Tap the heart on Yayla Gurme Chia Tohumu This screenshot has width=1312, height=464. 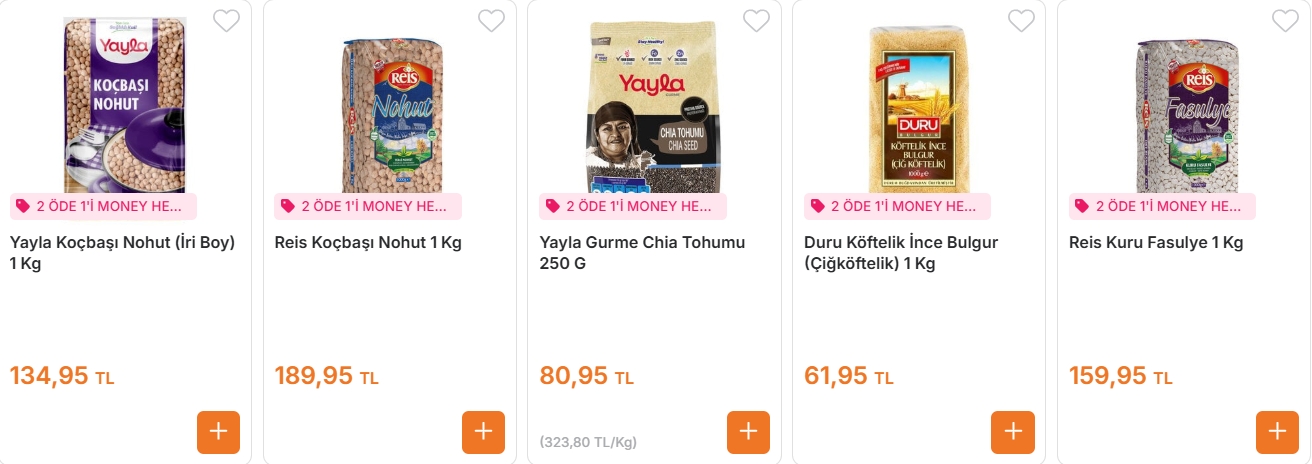(756, 20)
